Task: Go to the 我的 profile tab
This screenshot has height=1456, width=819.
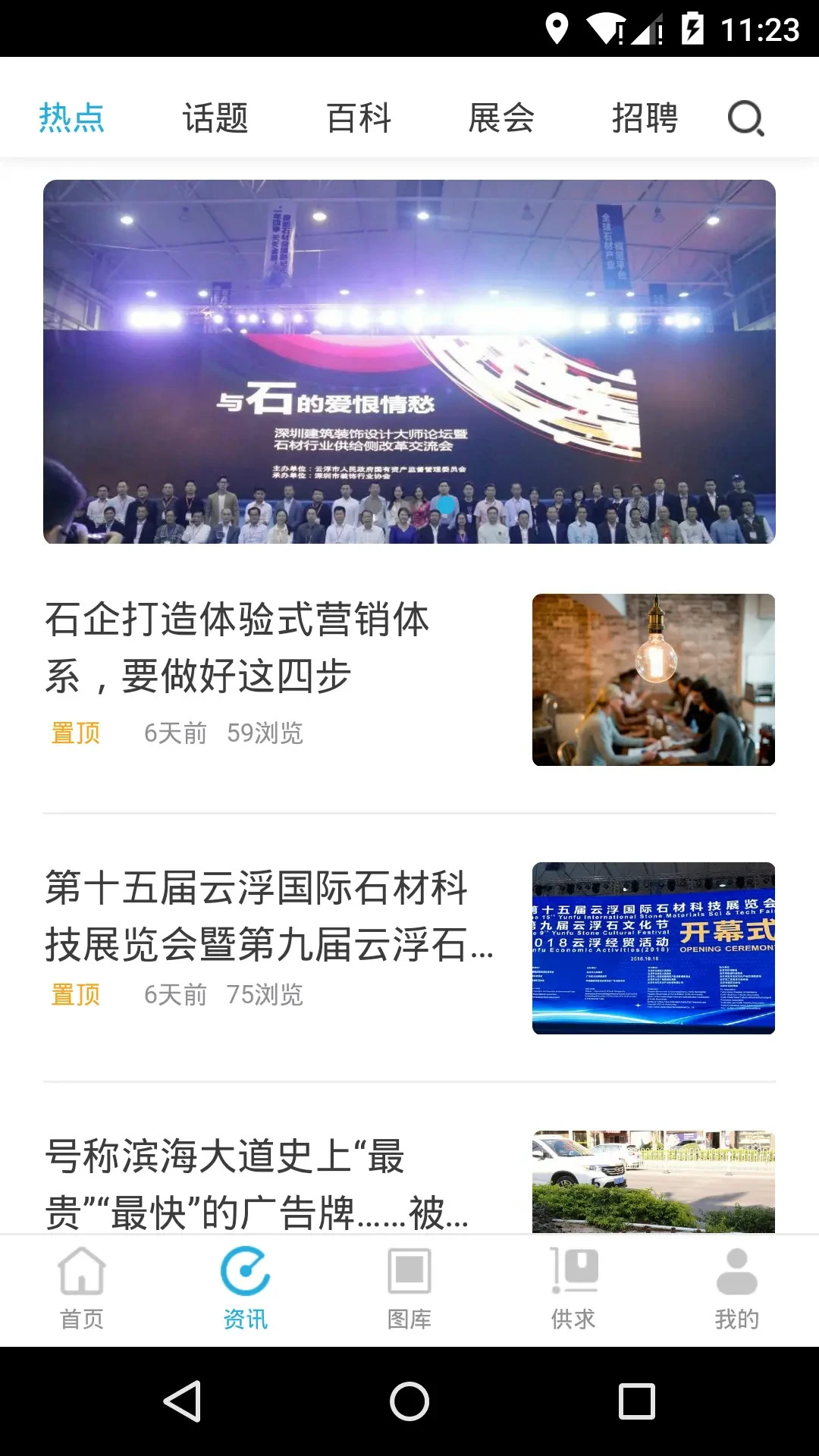Action: [737, 1288]
